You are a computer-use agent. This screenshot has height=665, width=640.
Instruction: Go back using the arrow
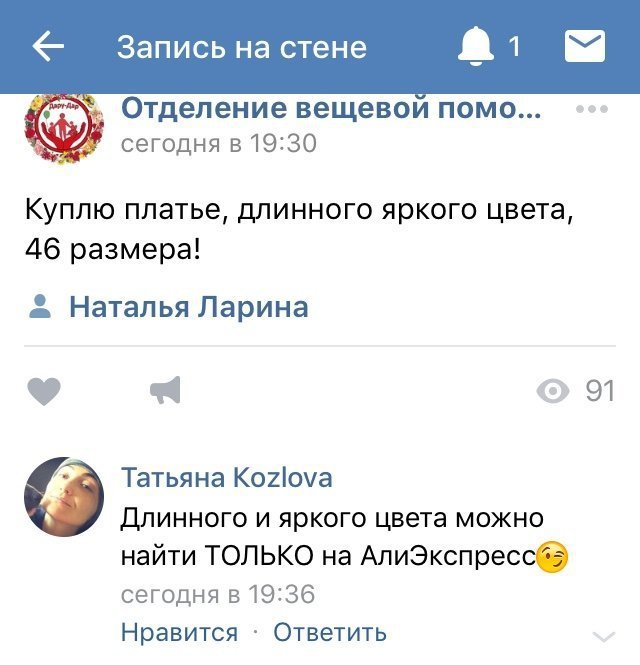point(48,47)
